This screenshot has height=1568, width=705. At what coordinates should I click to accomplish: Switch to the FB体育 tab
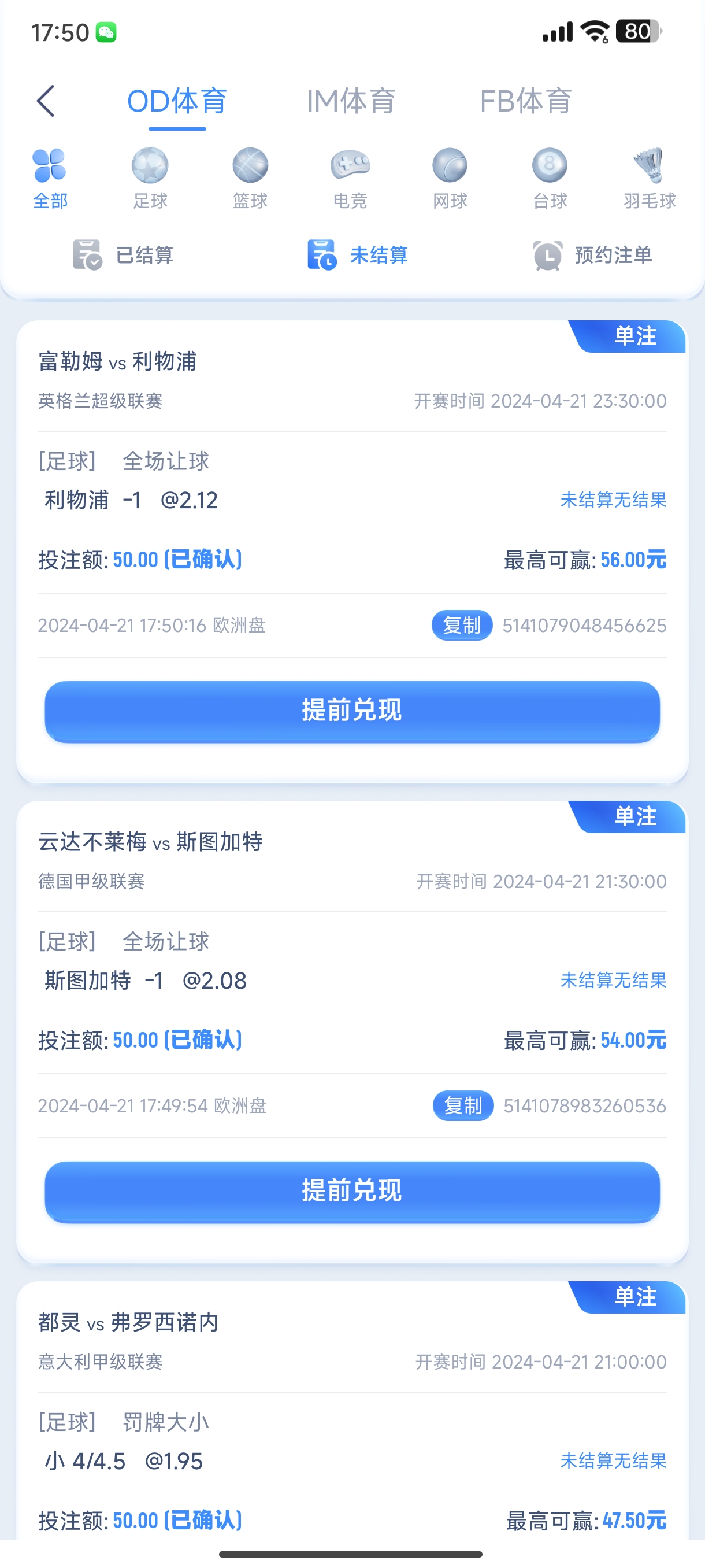coord(525,101)
